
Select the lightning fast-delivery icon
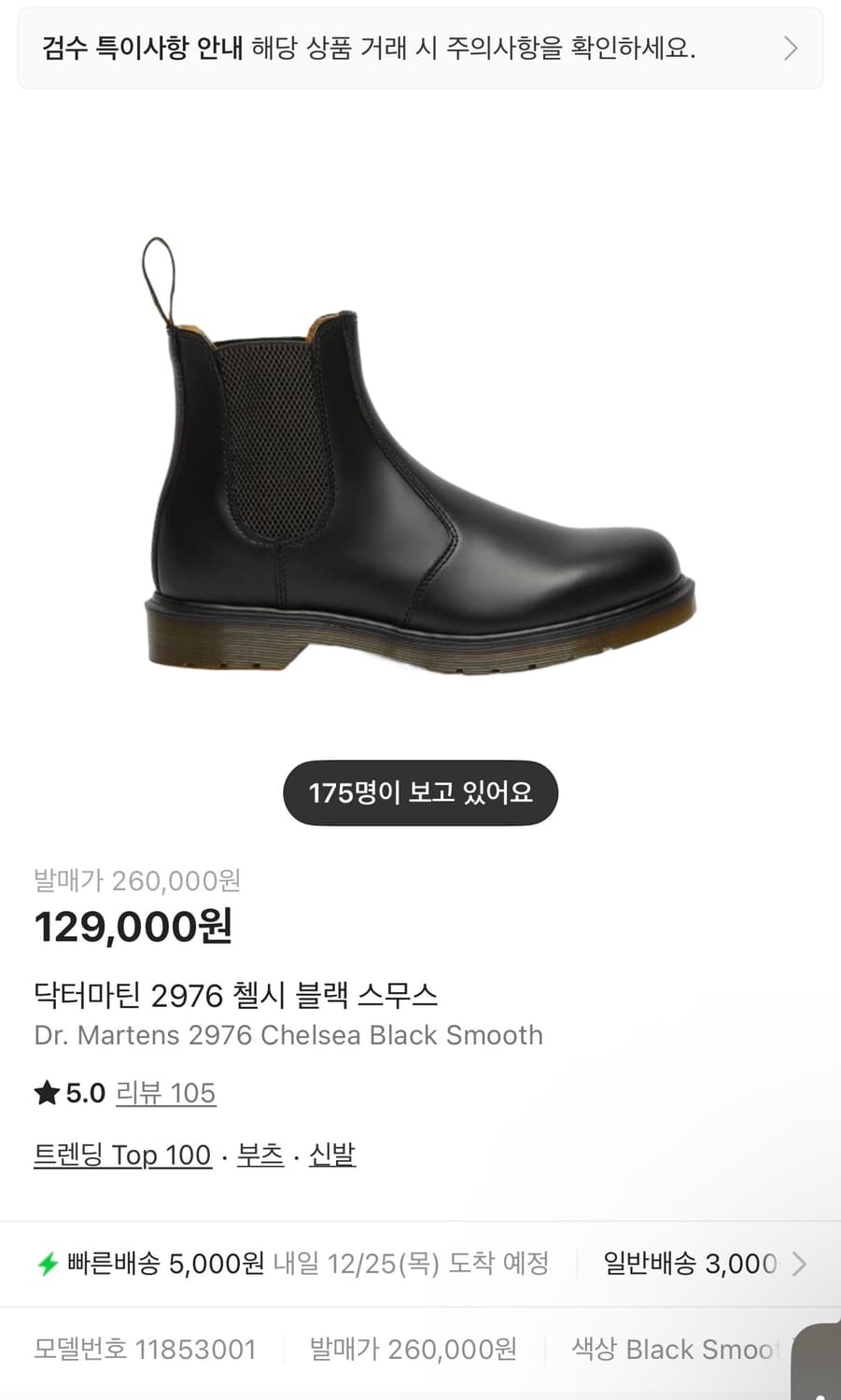coord(49,1263)
